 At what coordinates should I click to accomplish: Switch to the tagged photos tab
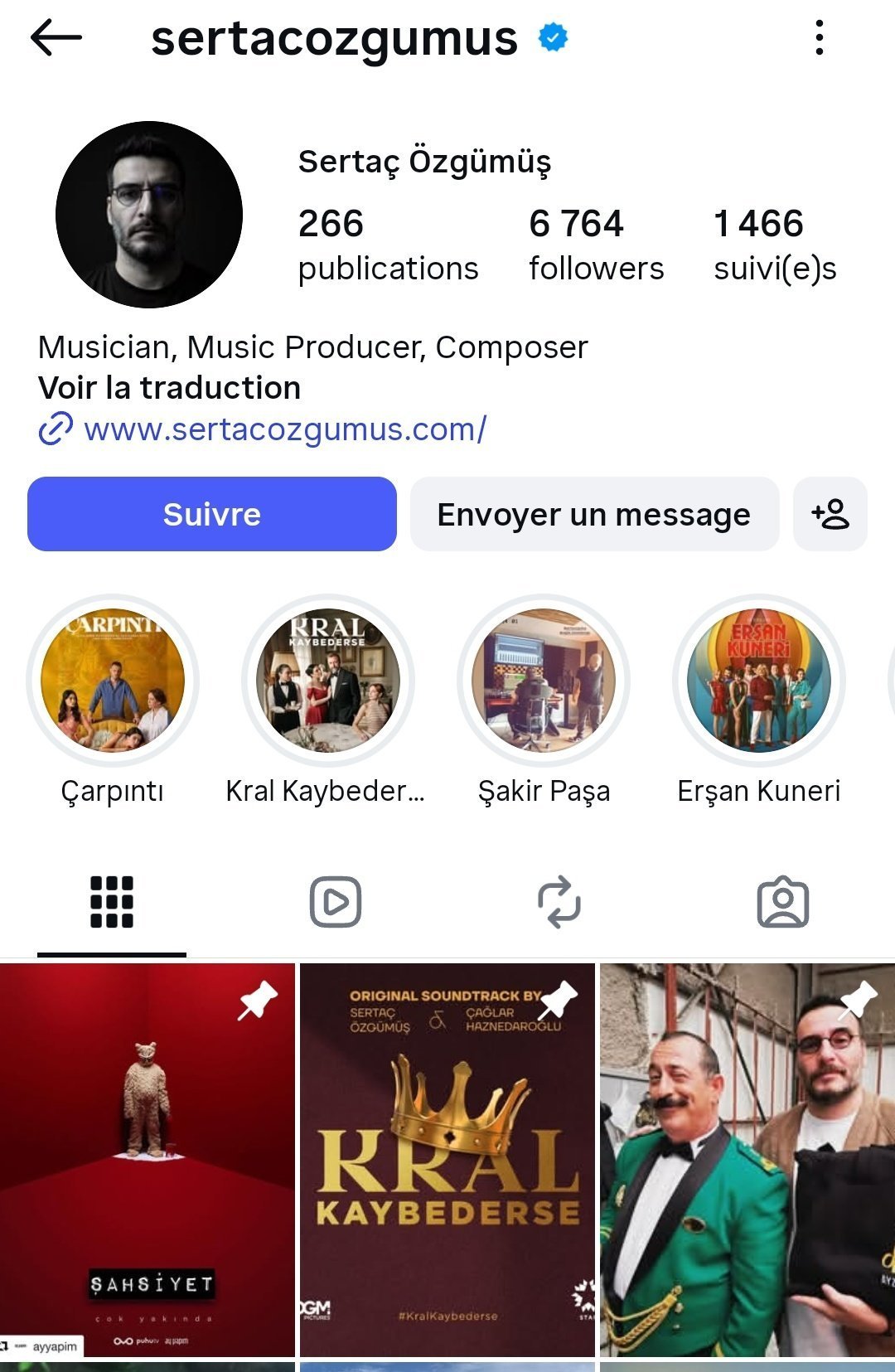click(783, 902)
